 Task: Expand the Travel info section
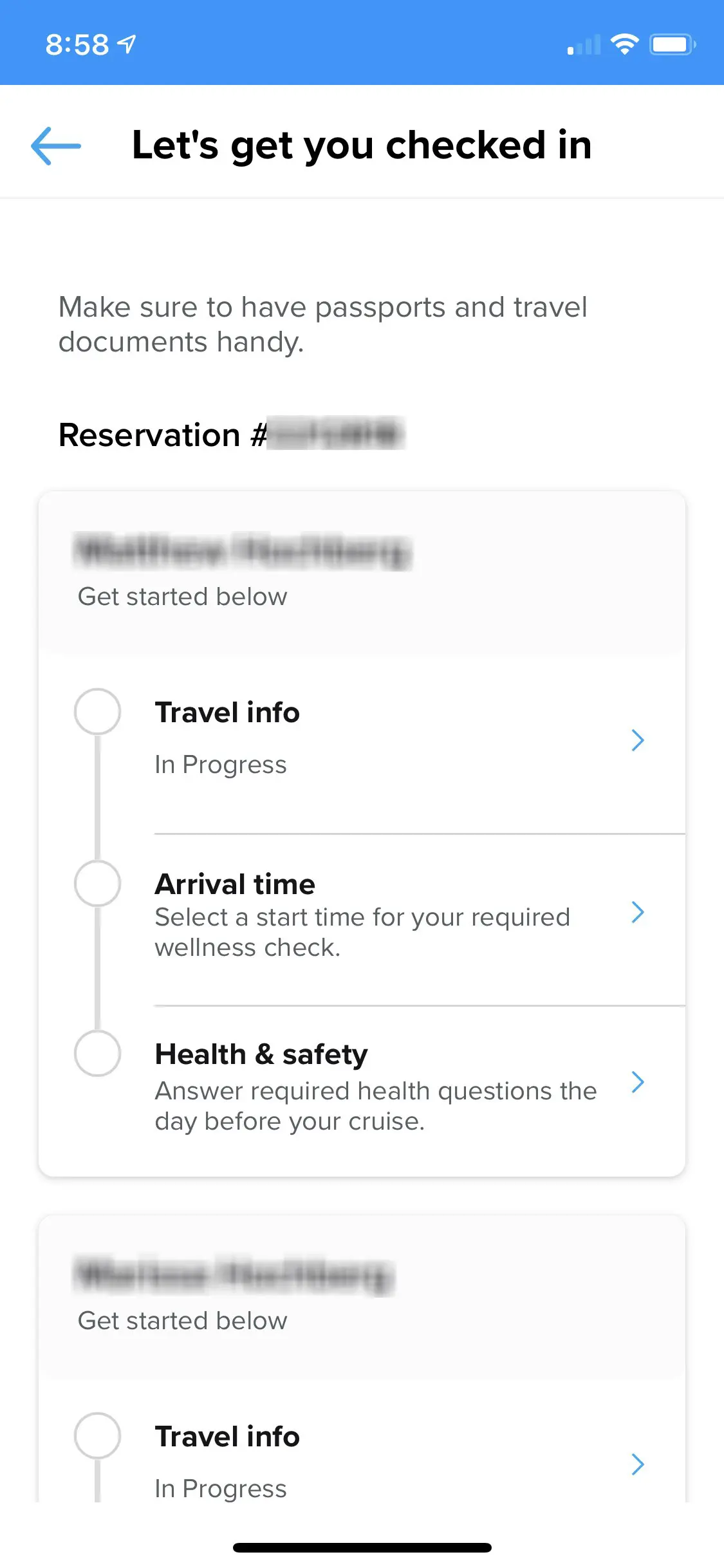pyautogui.click(x=638, y=740)
